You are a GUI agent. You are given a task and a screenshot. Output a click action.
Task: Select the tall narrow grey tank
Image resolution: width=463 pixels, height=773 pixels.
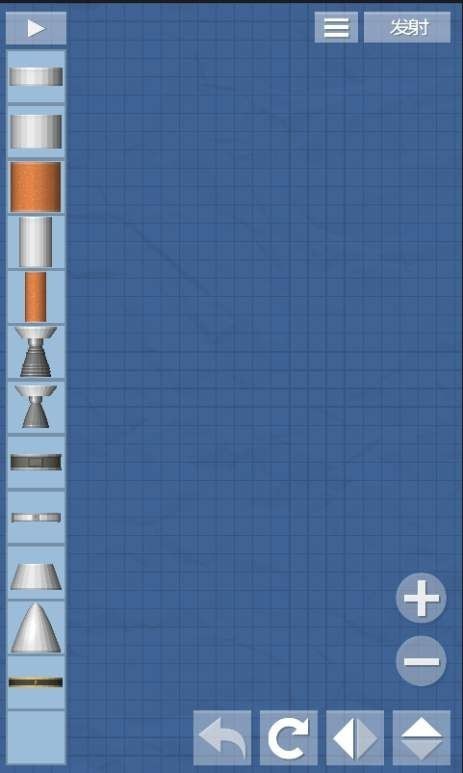point(36,242)
